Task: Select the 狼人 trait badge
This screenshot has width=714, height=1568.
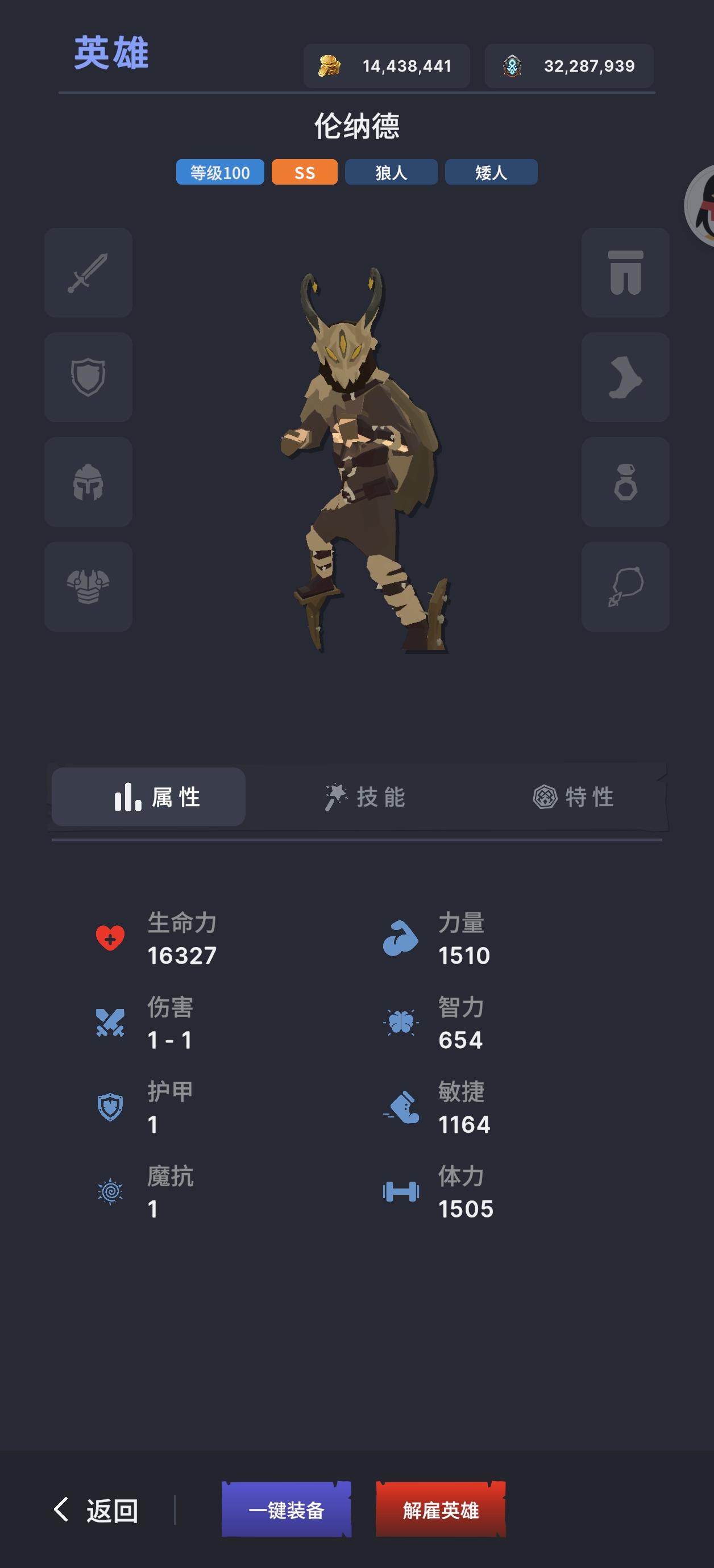Action: (391, 172)
